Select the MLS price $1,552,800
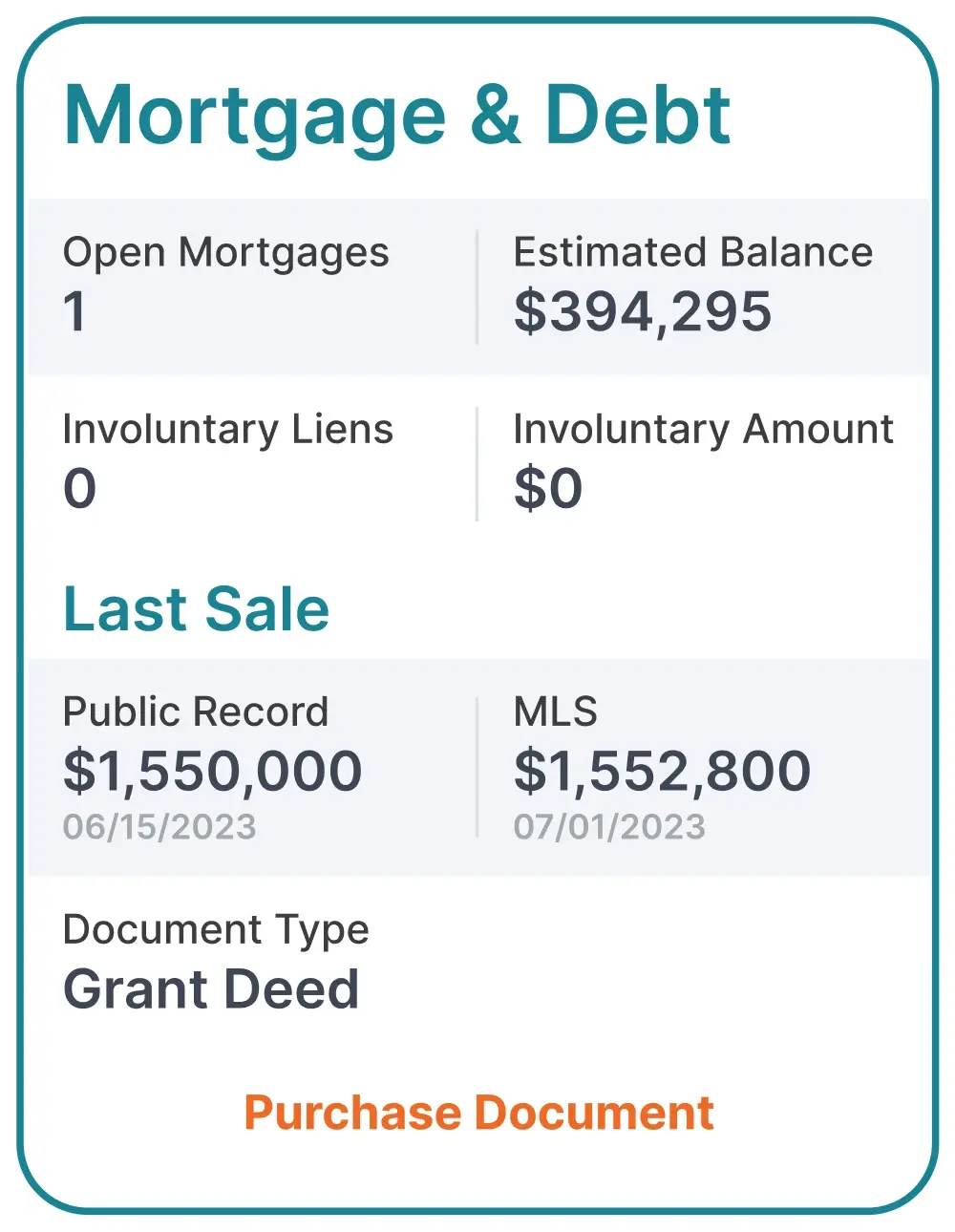 tap(662, 769)
